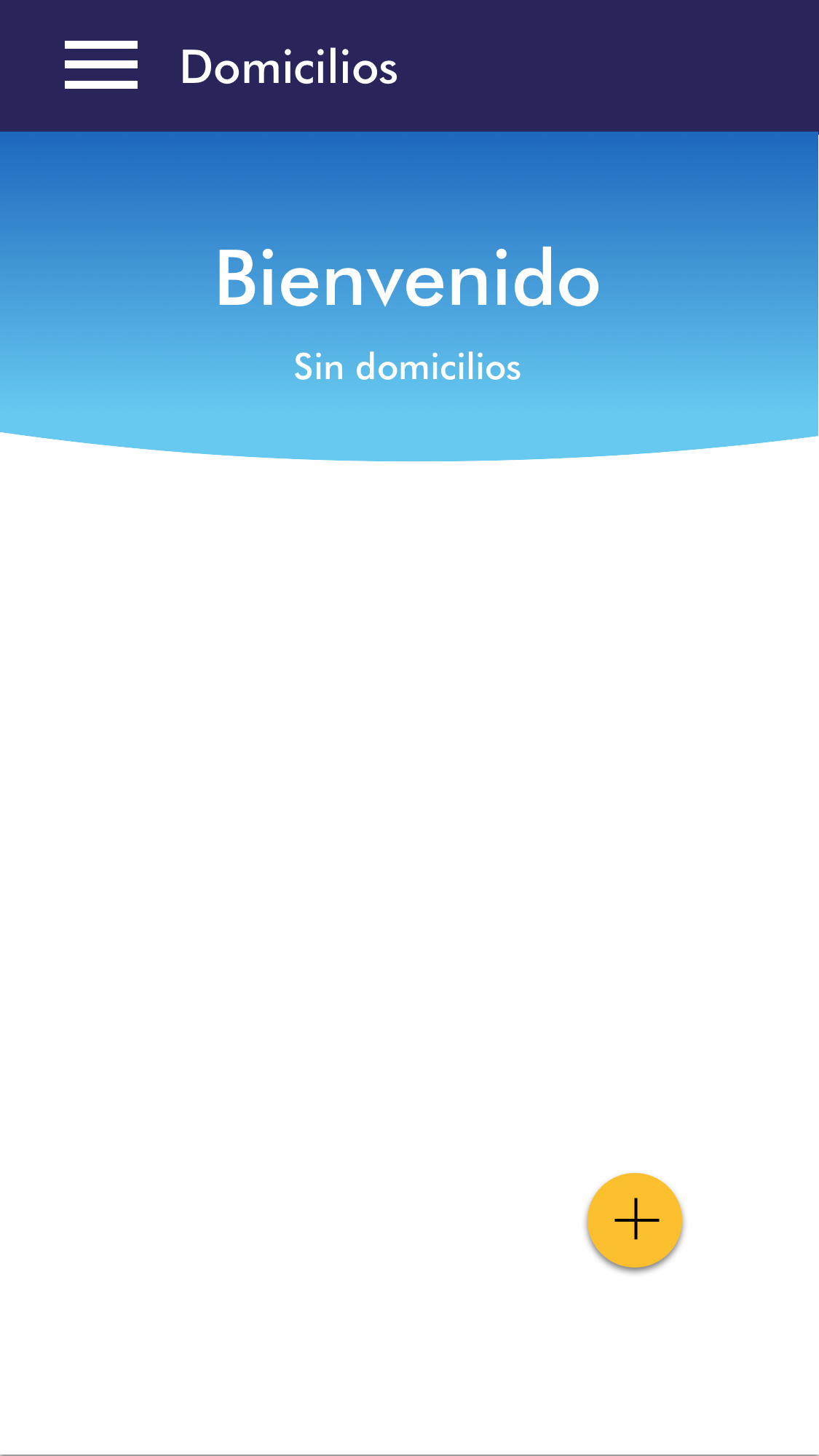Add a new domicilio with plus button
819x1456 pixels.
coord(635,1220)
